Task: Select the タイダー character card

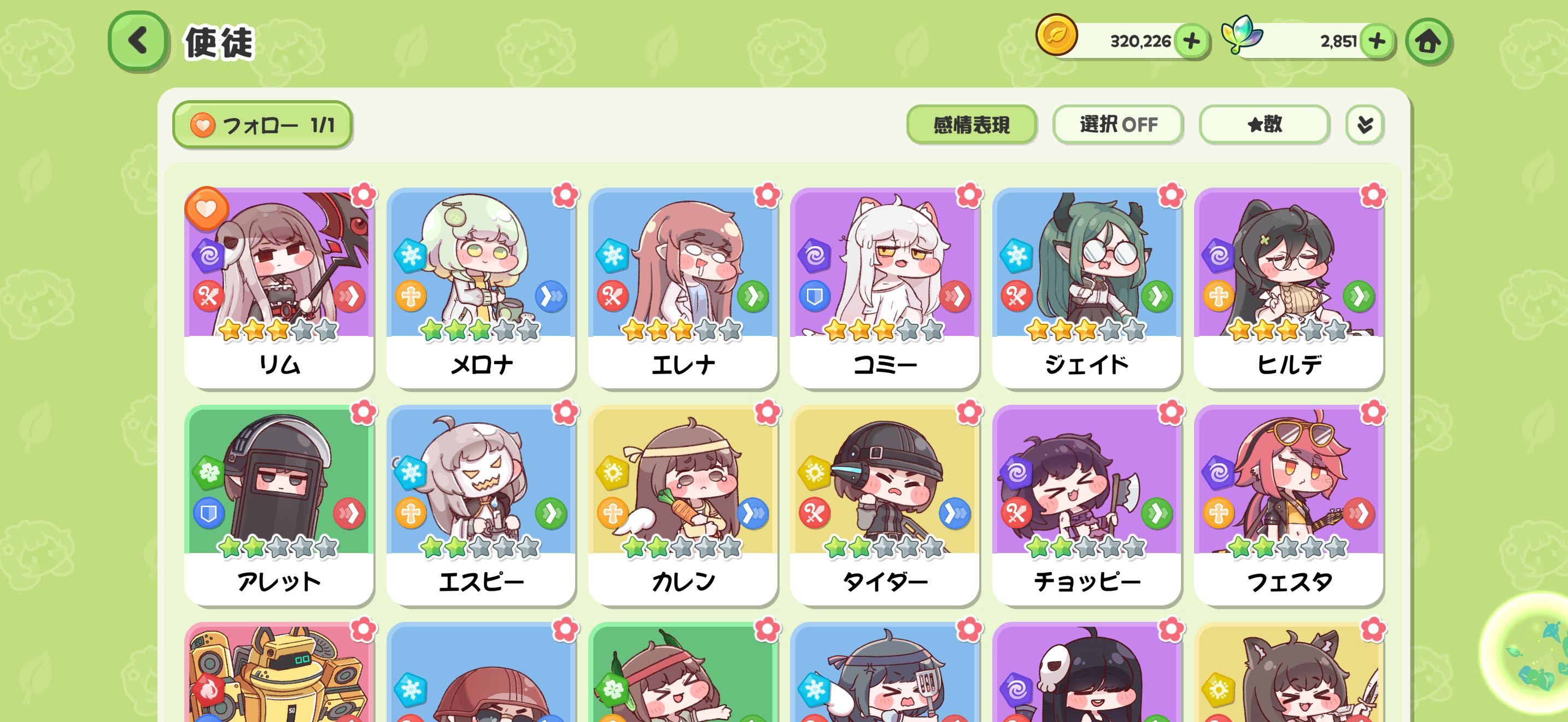Action: coord(885,505)
